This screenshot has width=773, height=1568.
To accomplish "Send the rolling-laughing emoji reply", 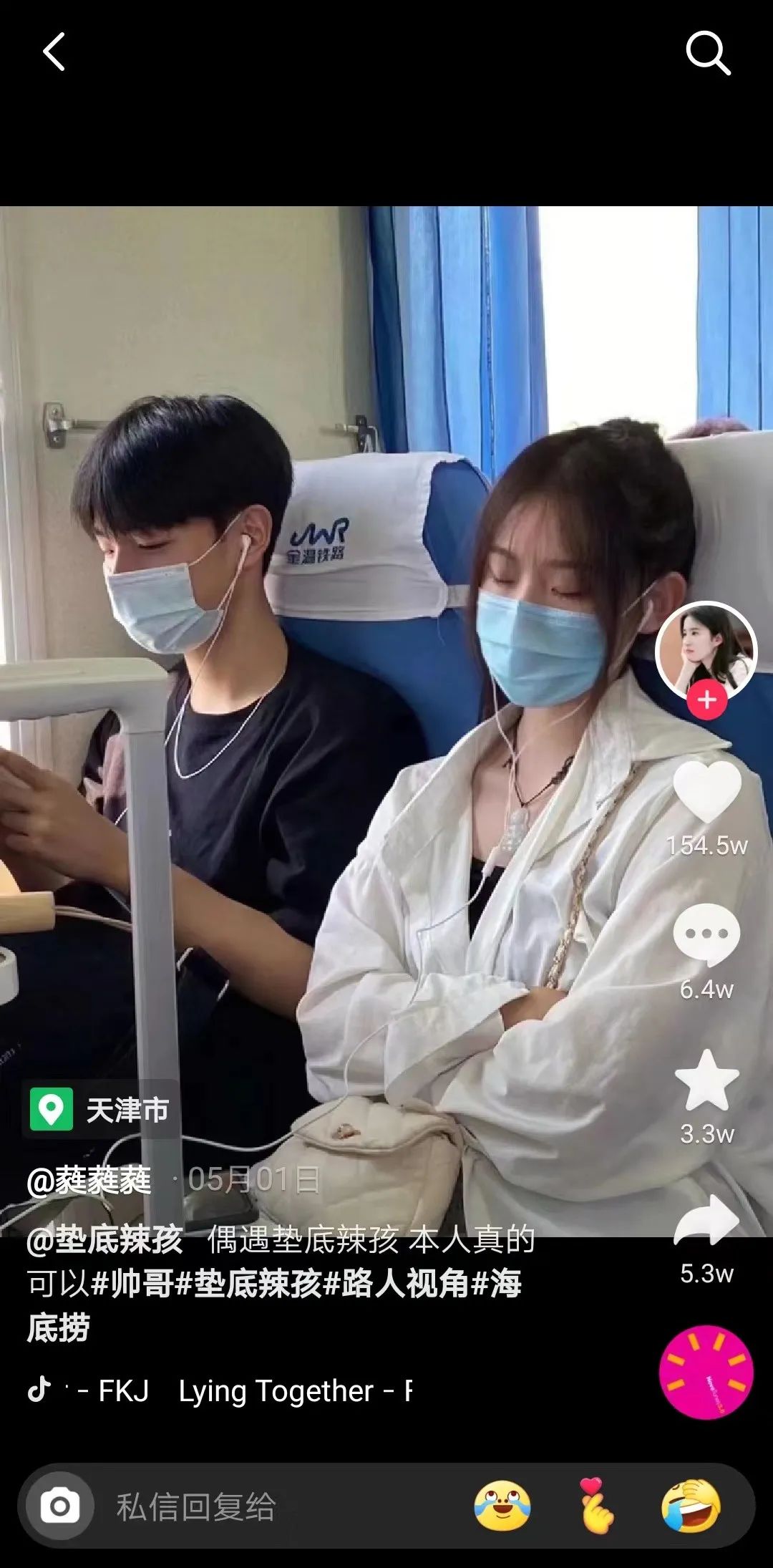I will [691, 1505].
